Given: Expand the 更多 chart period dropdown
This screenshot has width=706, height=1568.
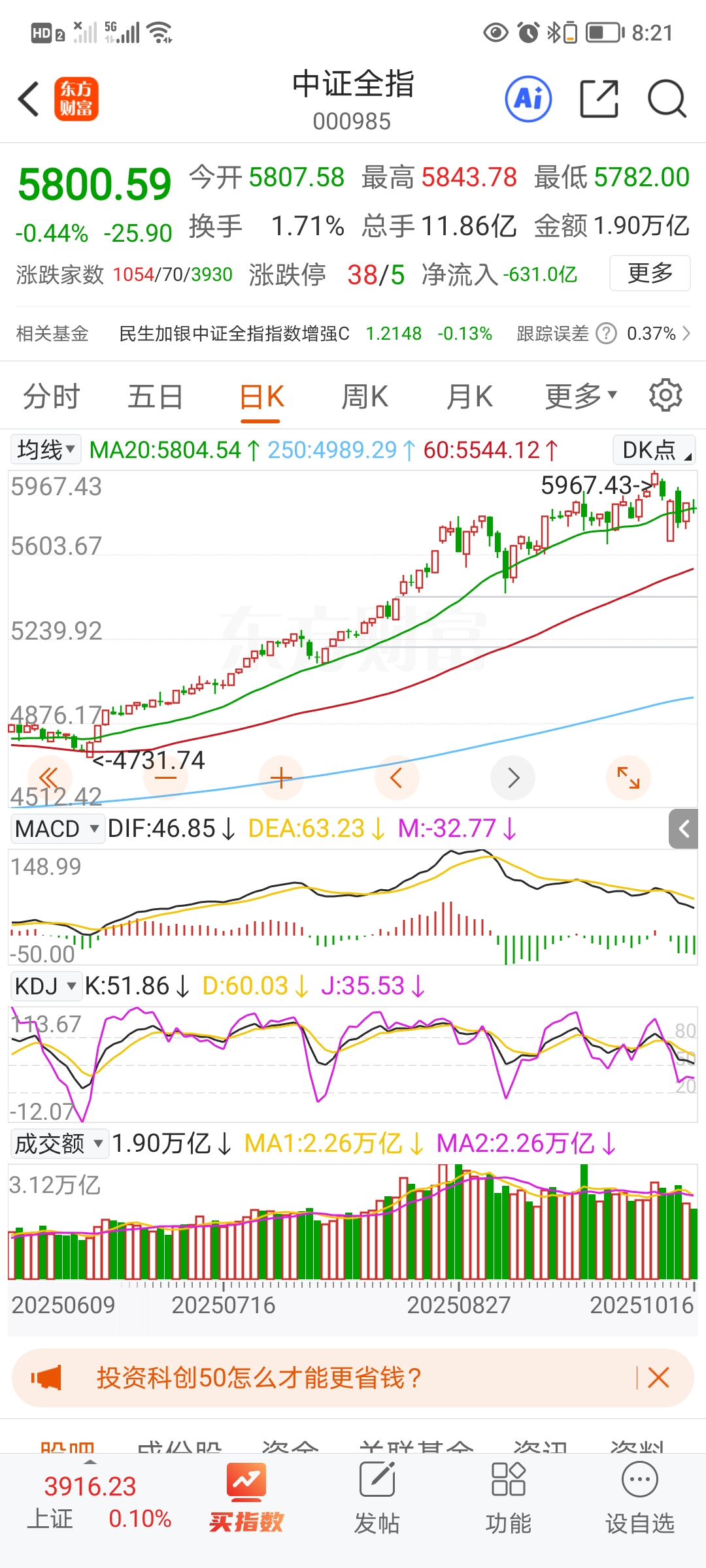Looking at the screenshot, I should pos(580,395).
